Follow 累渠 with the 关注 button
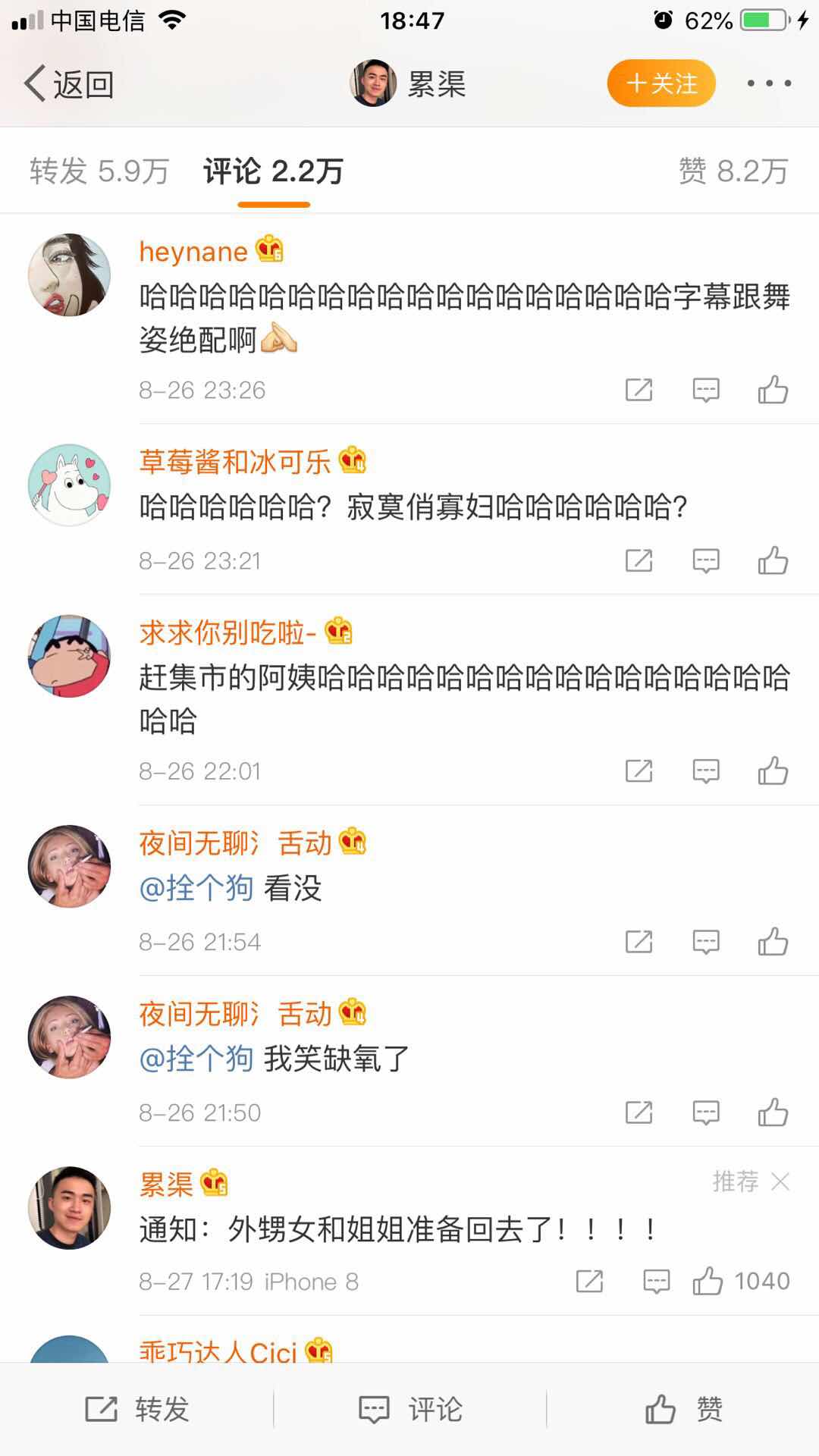Image resolution: width=819 pixels, height=1456 pixels. [x=661, y=83]
